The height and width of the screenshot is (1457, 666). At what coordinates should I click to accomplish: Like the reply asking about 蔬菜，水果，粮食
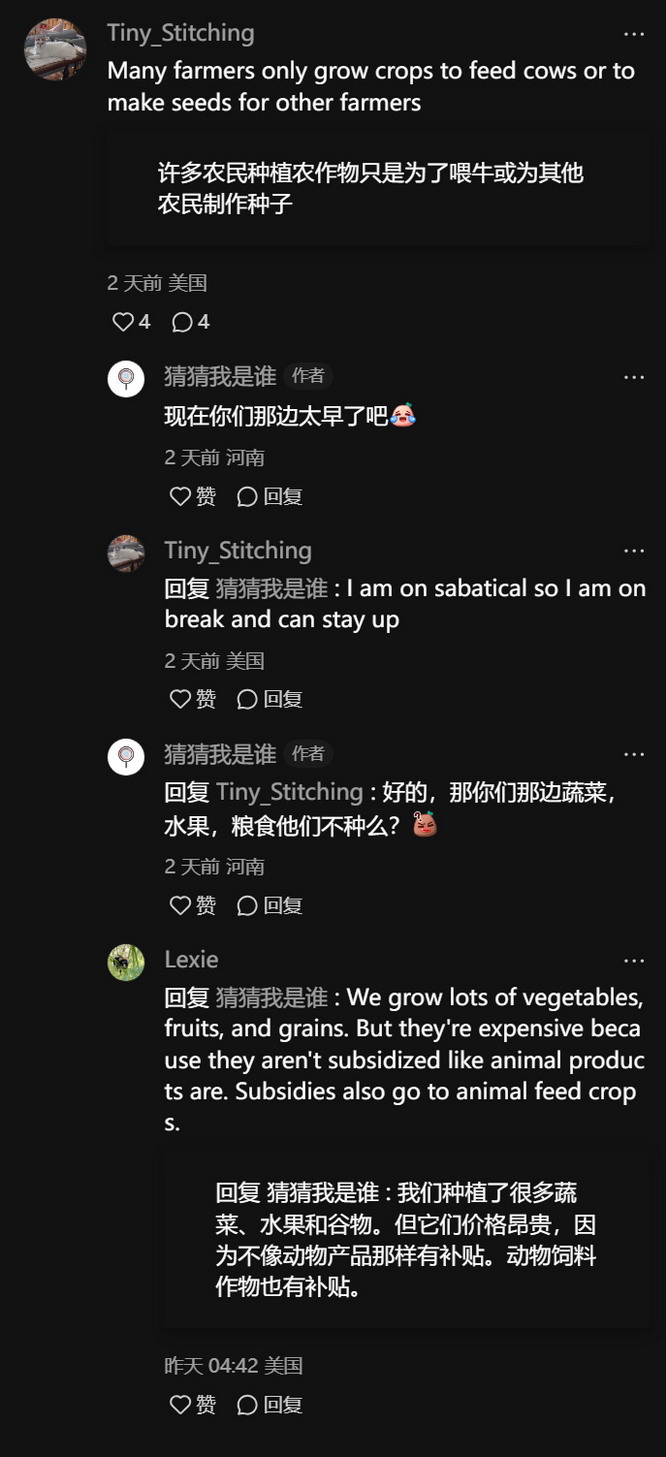tap(193, 906)
